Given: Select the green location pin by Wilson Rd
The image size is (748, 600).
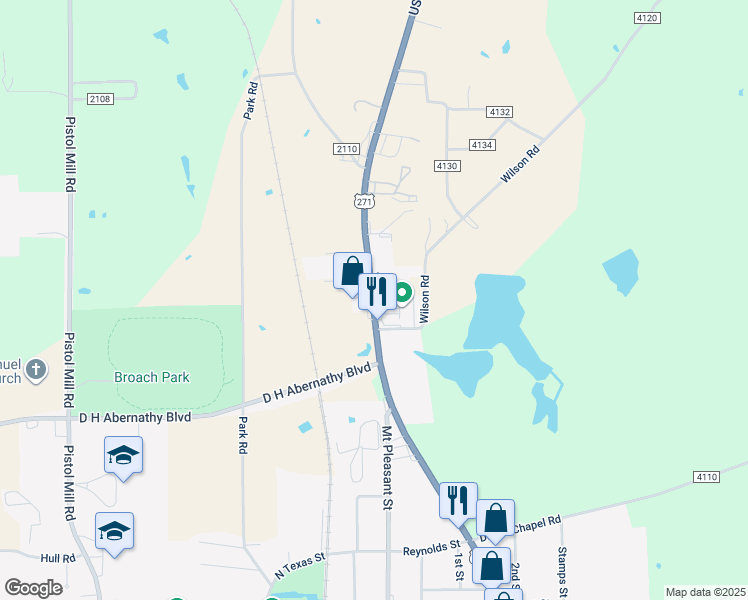Looking at the screenshot, I should 402,293.
